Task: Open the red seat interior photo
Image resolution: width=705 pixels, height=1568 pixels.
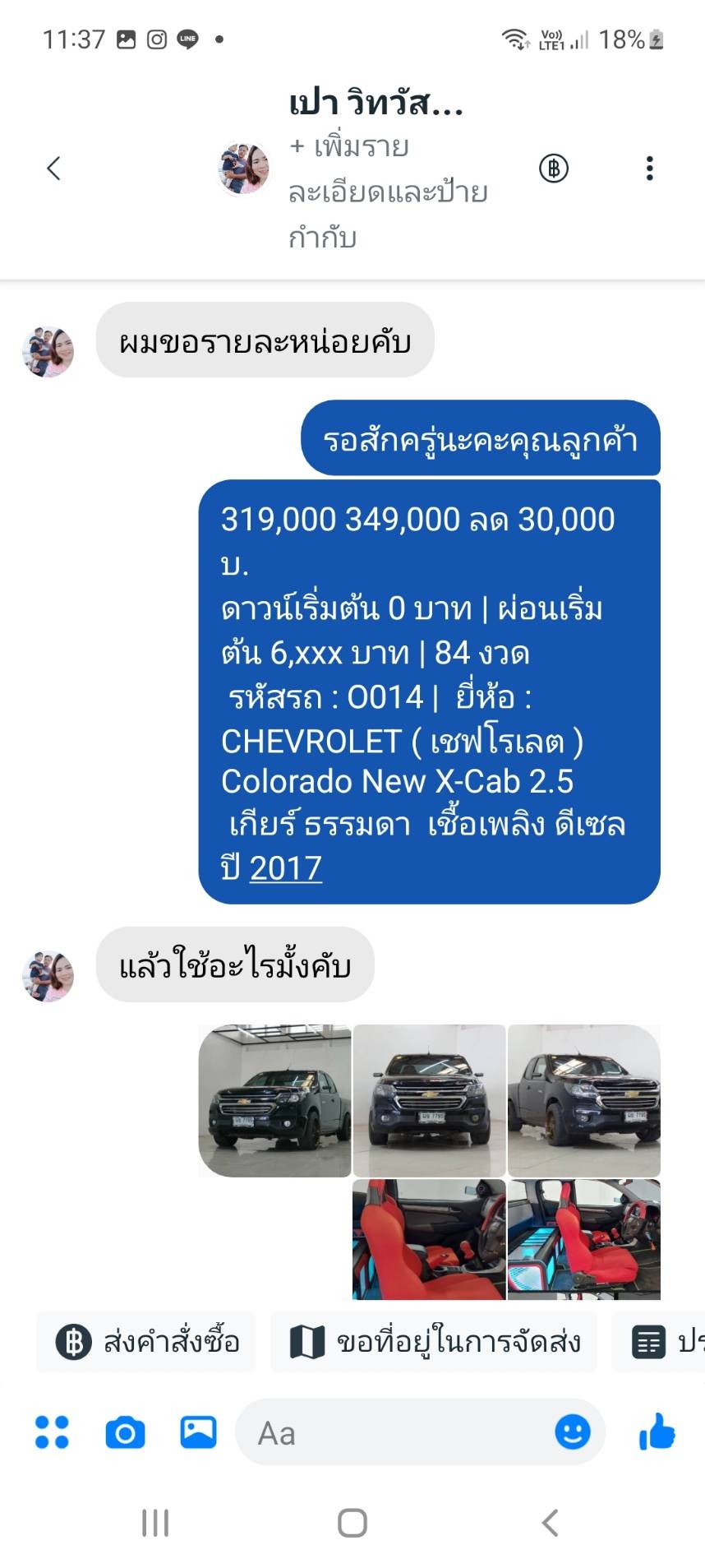Action: [429, 1239]
